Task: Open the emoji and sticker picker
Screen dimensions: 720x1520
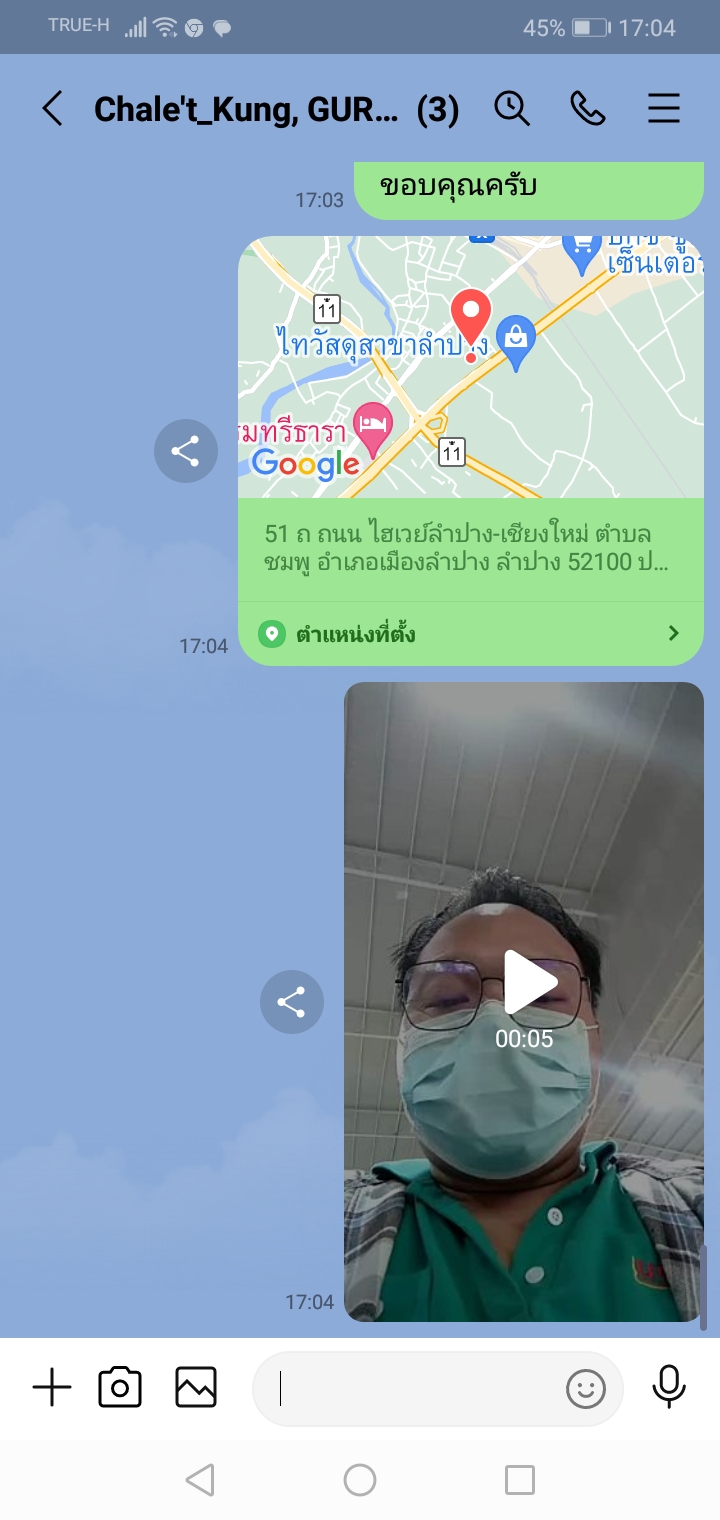Action: 586,1388
